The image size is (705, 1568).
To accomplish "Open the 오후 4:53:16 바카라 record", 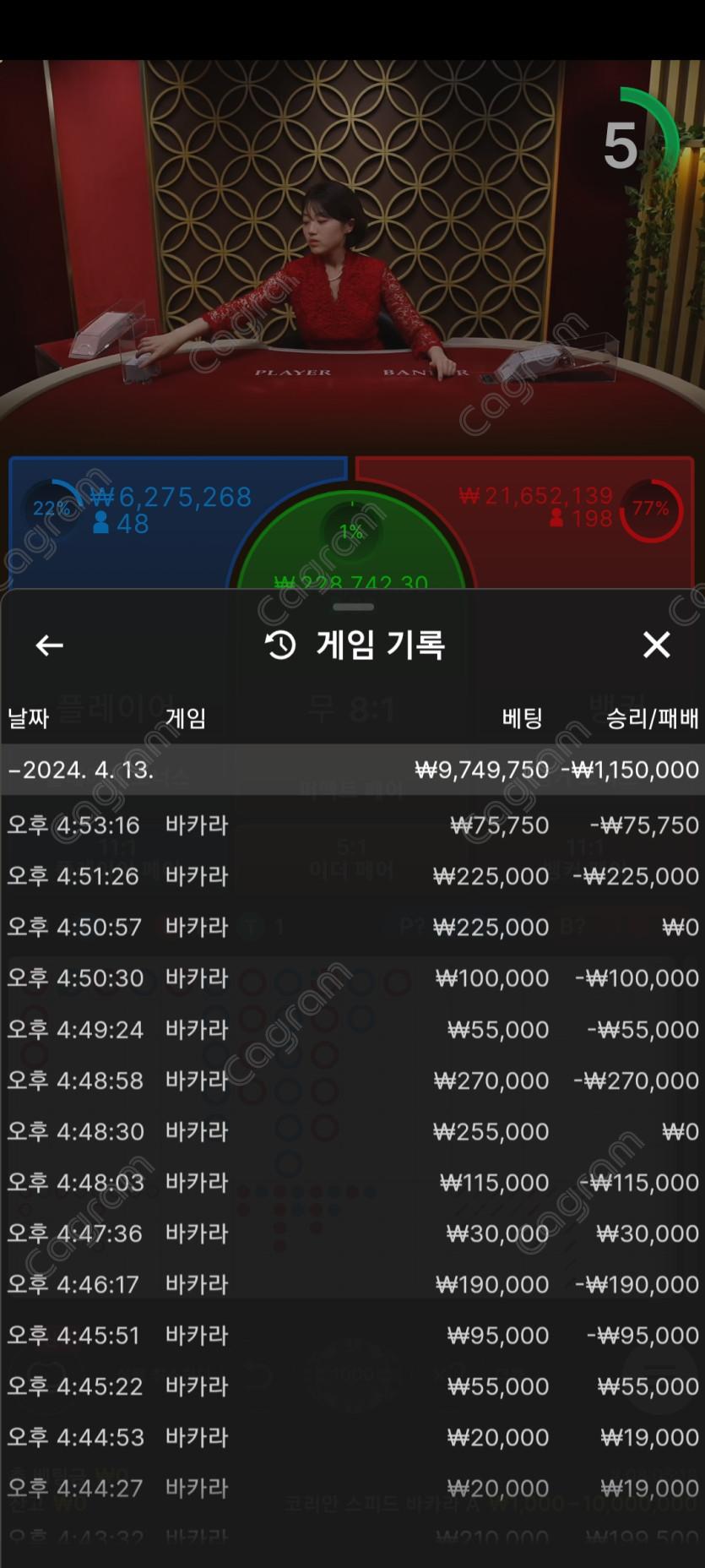I will click(x=352, y=825).
